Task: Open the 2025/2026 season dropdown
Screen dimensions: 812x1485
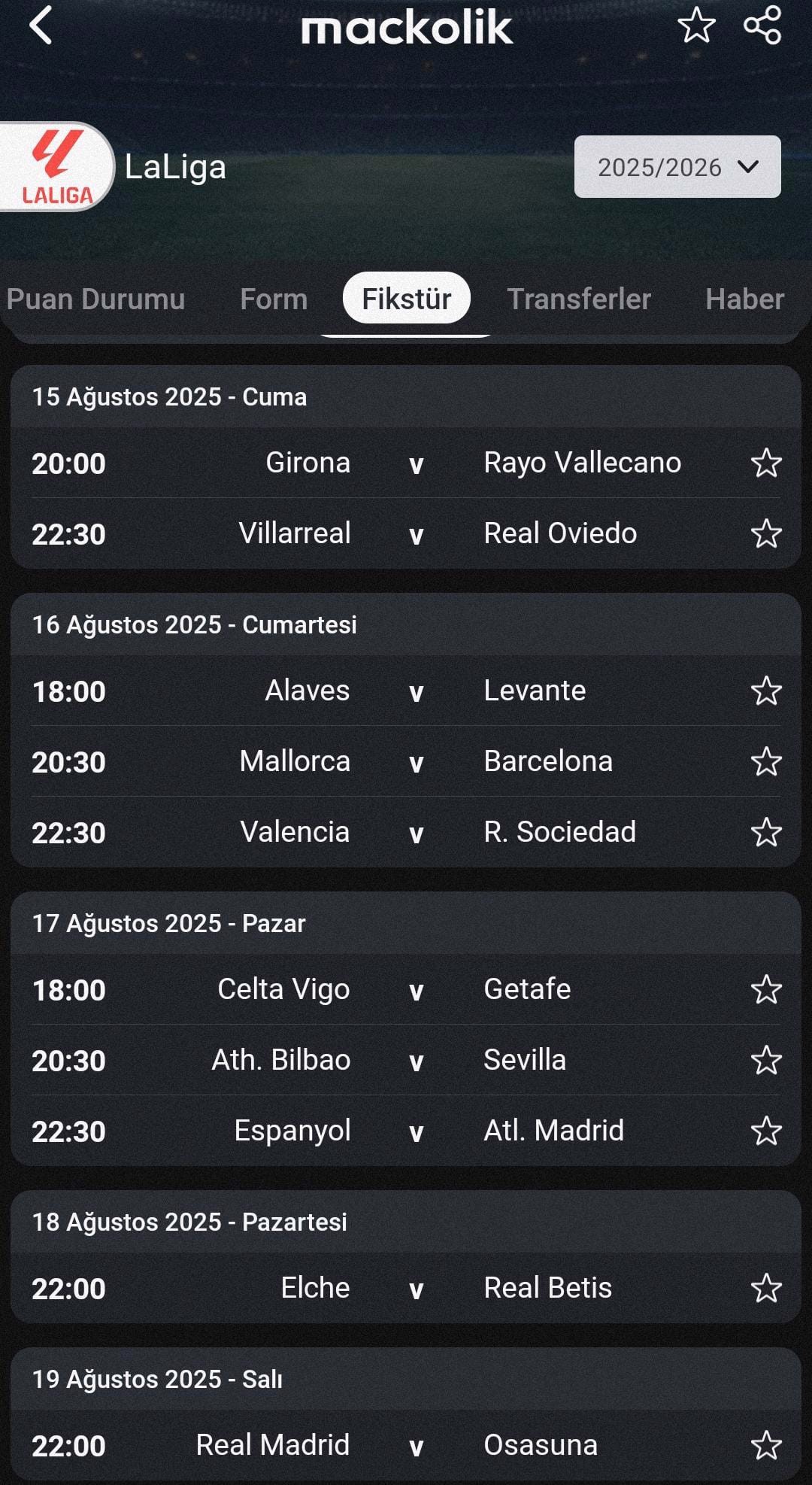Action: pos(677,166)
